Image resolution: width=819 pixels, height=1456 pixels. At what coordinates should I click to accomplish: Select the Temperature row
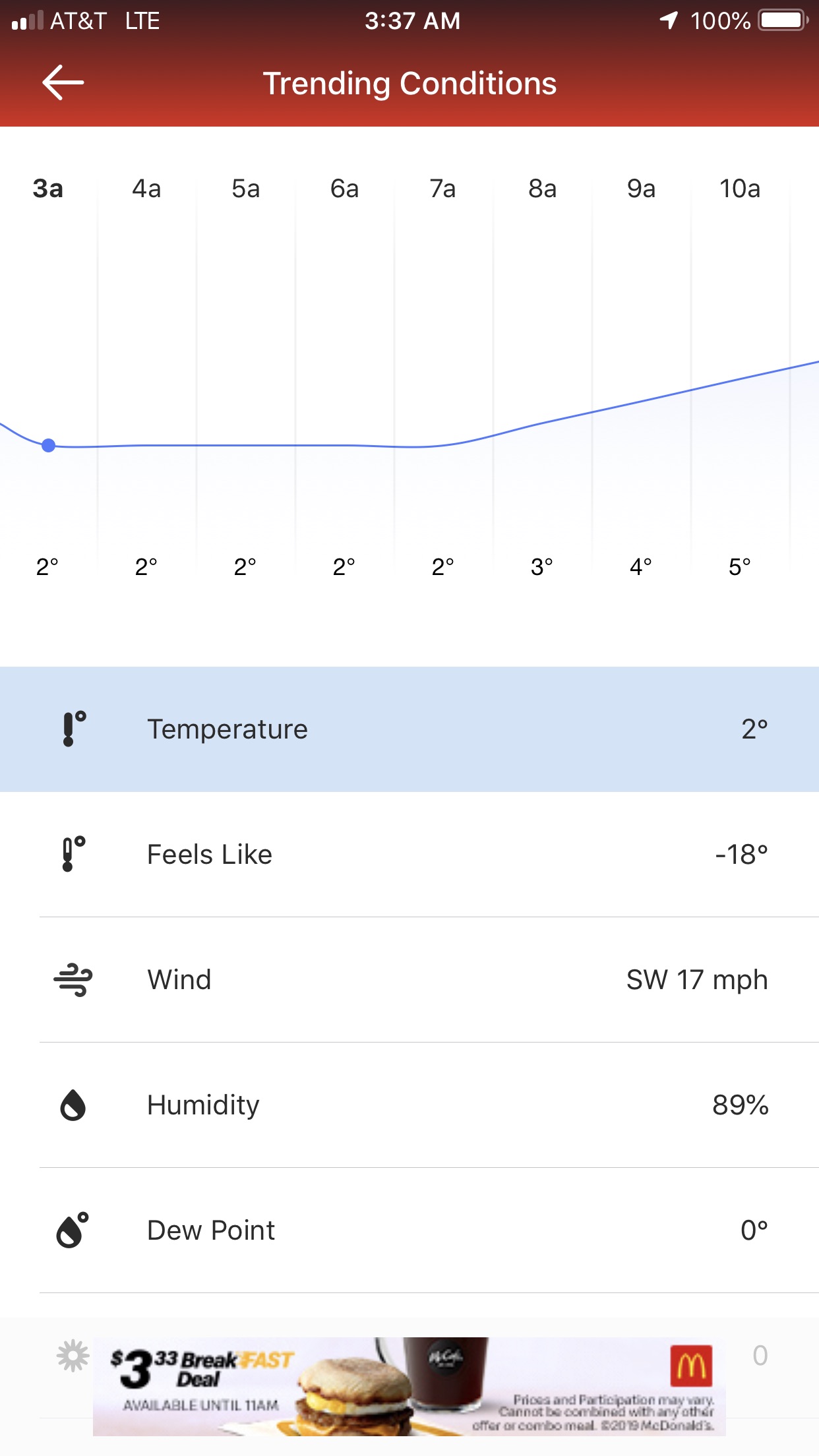[409, 729]
